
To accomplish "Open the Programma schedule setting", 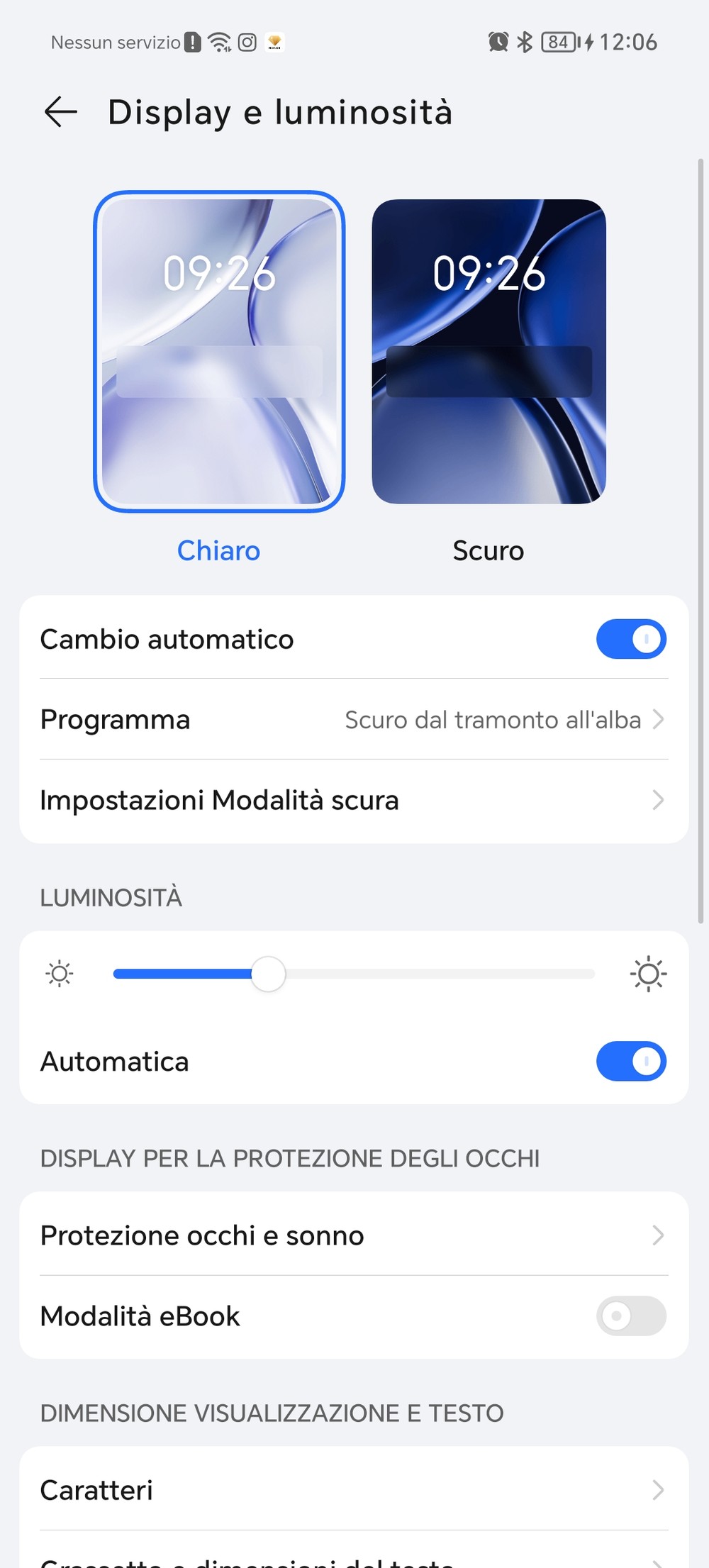I will (354, 719).
